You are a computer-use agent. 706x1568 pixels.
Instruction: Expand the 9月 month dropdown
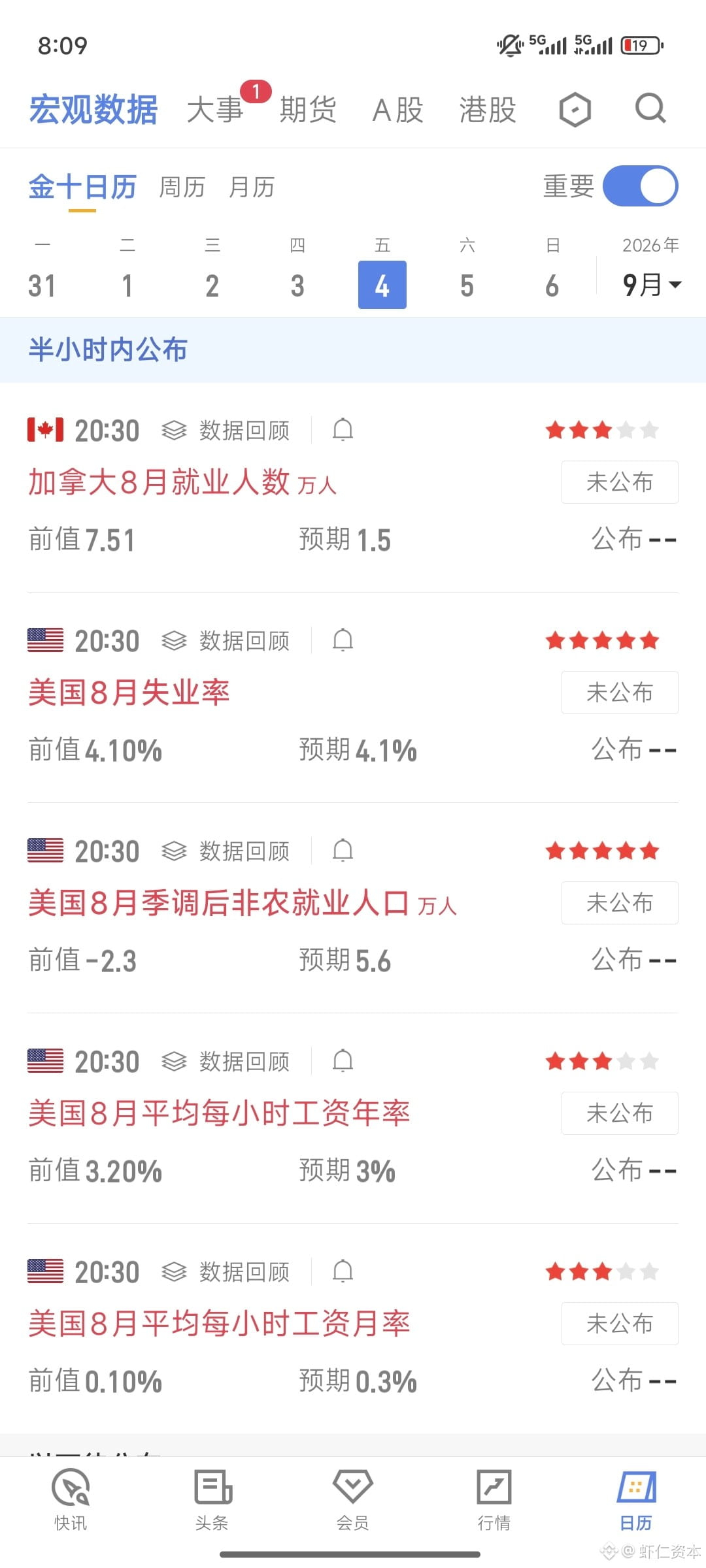pyautogui.click(x=652, y=284)
